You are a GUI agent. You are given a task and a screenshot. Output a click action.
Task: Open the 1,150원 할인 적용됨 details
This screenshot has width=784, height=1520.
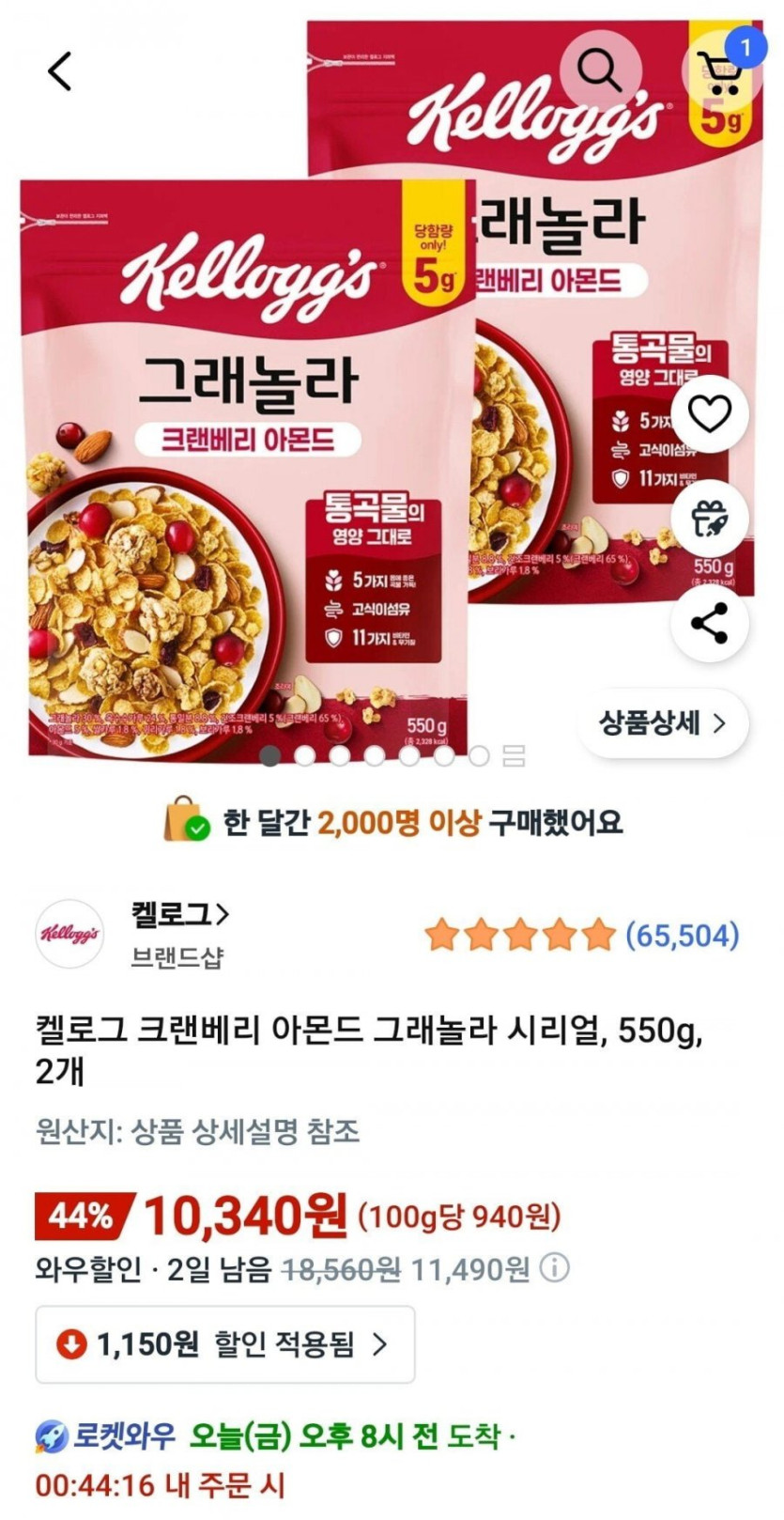(225, 1344)
